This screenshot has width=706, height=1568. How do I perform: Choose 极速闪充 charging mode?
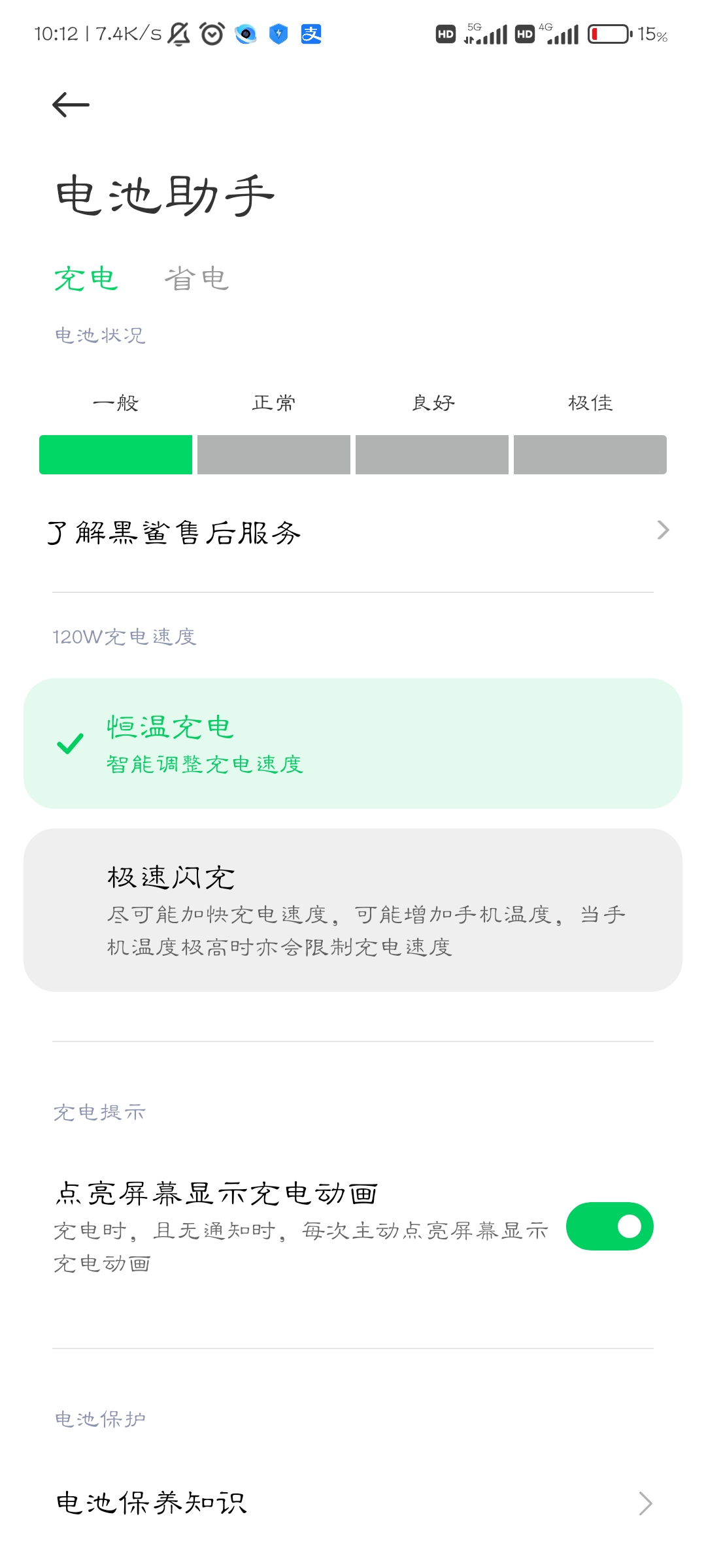[353, 910]
